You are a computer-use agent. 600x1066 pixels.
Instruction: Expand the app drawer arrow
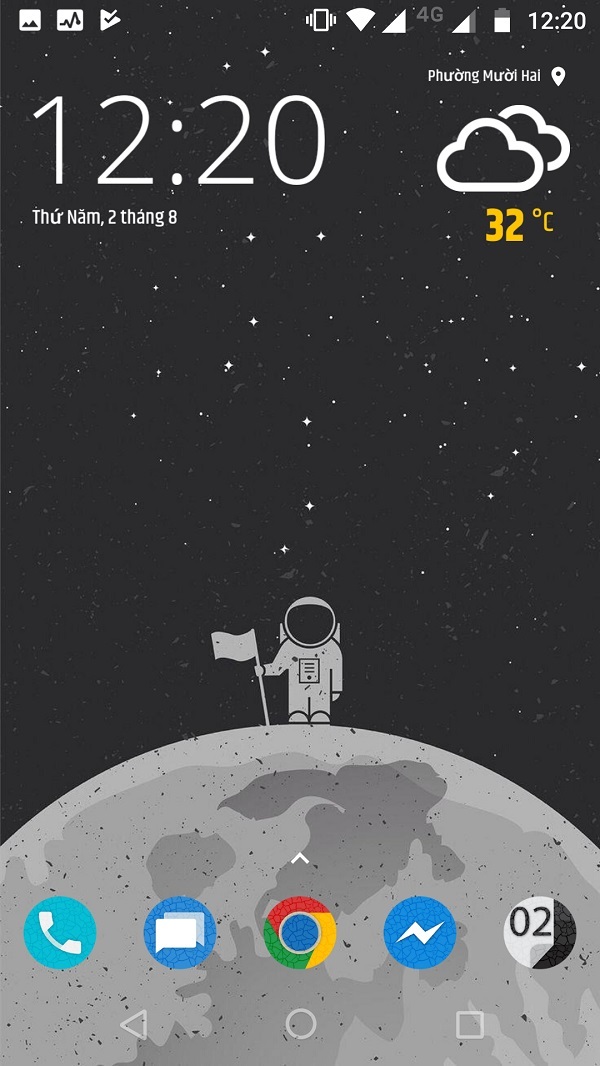pyautogui.click(x=300, y=858)
